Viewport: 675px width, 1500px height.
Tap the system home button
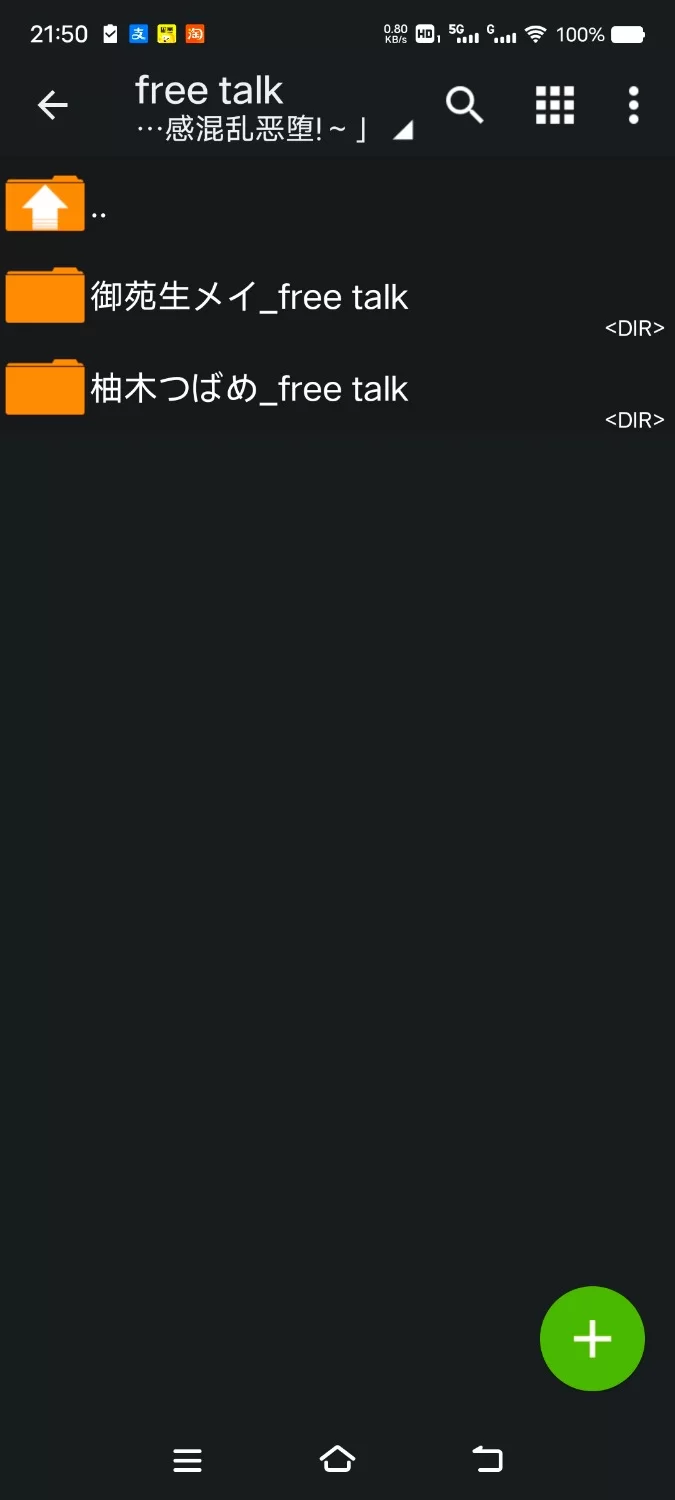pyautogui.click(x=337, y=1459)
